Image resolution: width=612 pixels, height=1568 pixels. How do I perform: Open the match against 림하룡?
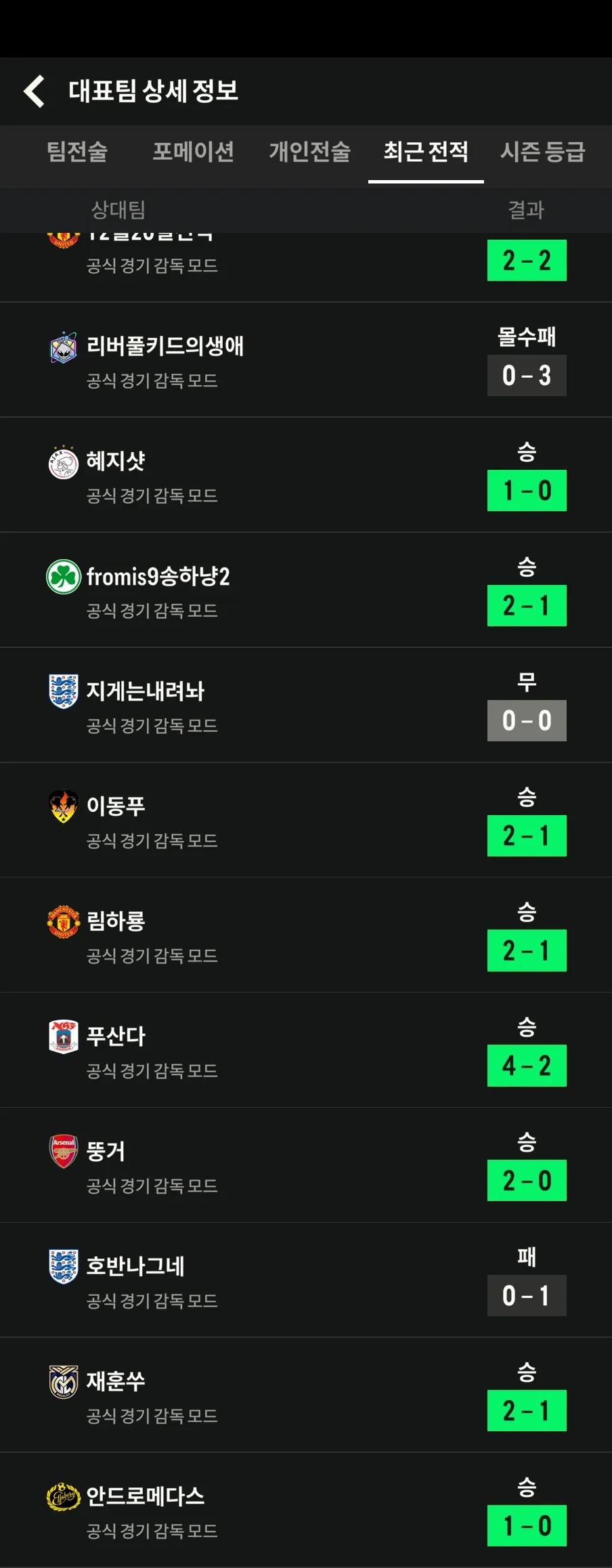click(x=306, y=936)
